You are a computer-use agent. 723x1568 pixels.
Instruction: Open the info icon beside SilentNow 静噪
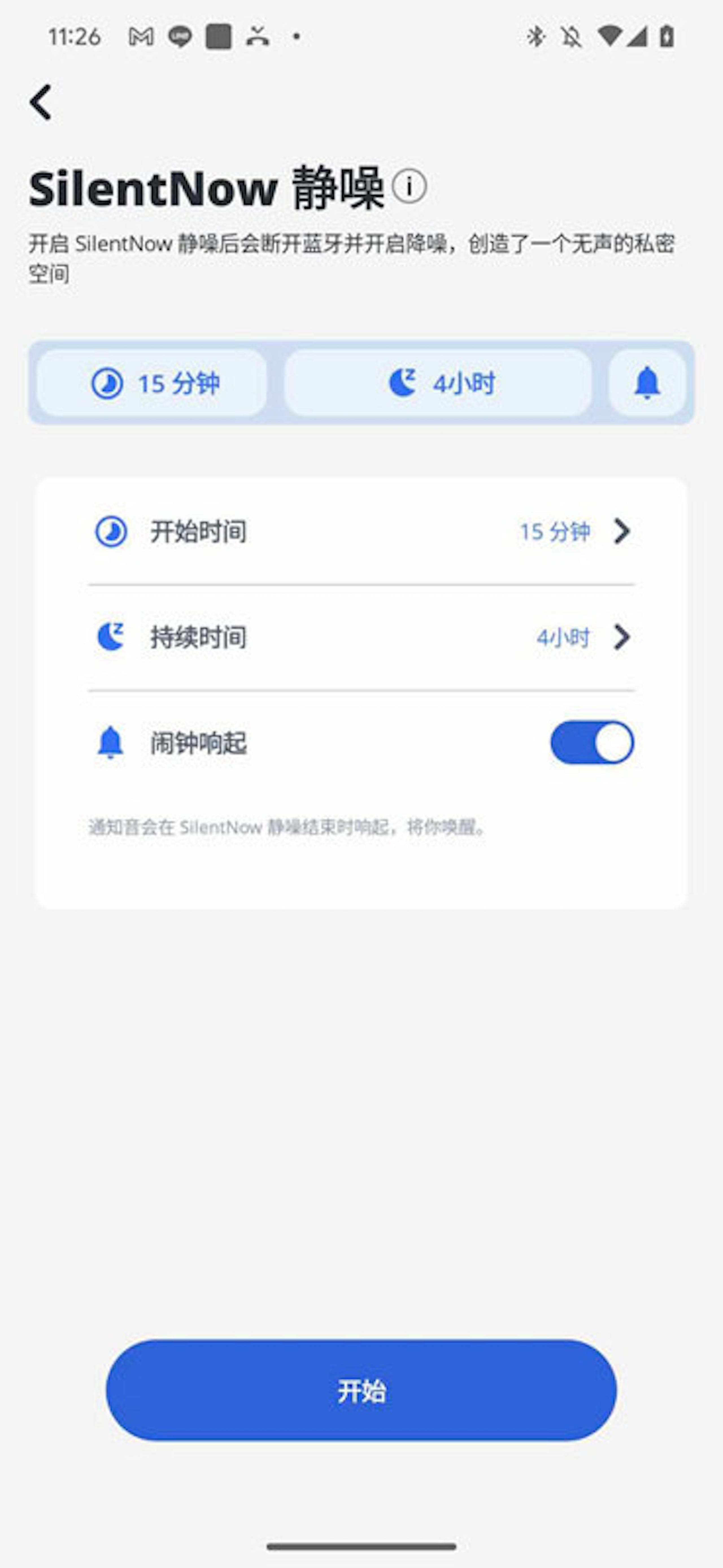(x=409, y=186)
